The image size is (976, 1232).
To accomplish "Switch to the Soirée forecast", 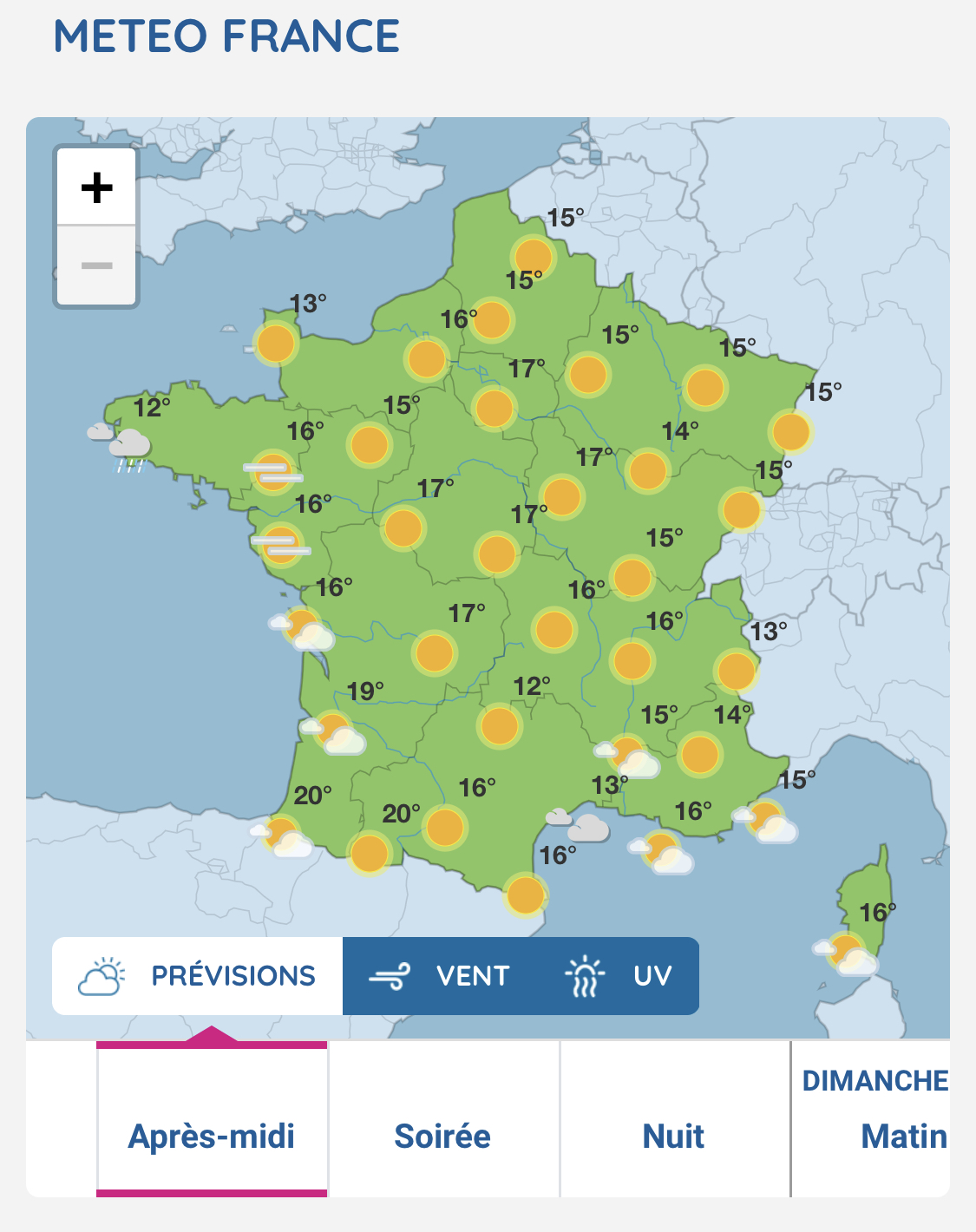I will pos(442,1135).
